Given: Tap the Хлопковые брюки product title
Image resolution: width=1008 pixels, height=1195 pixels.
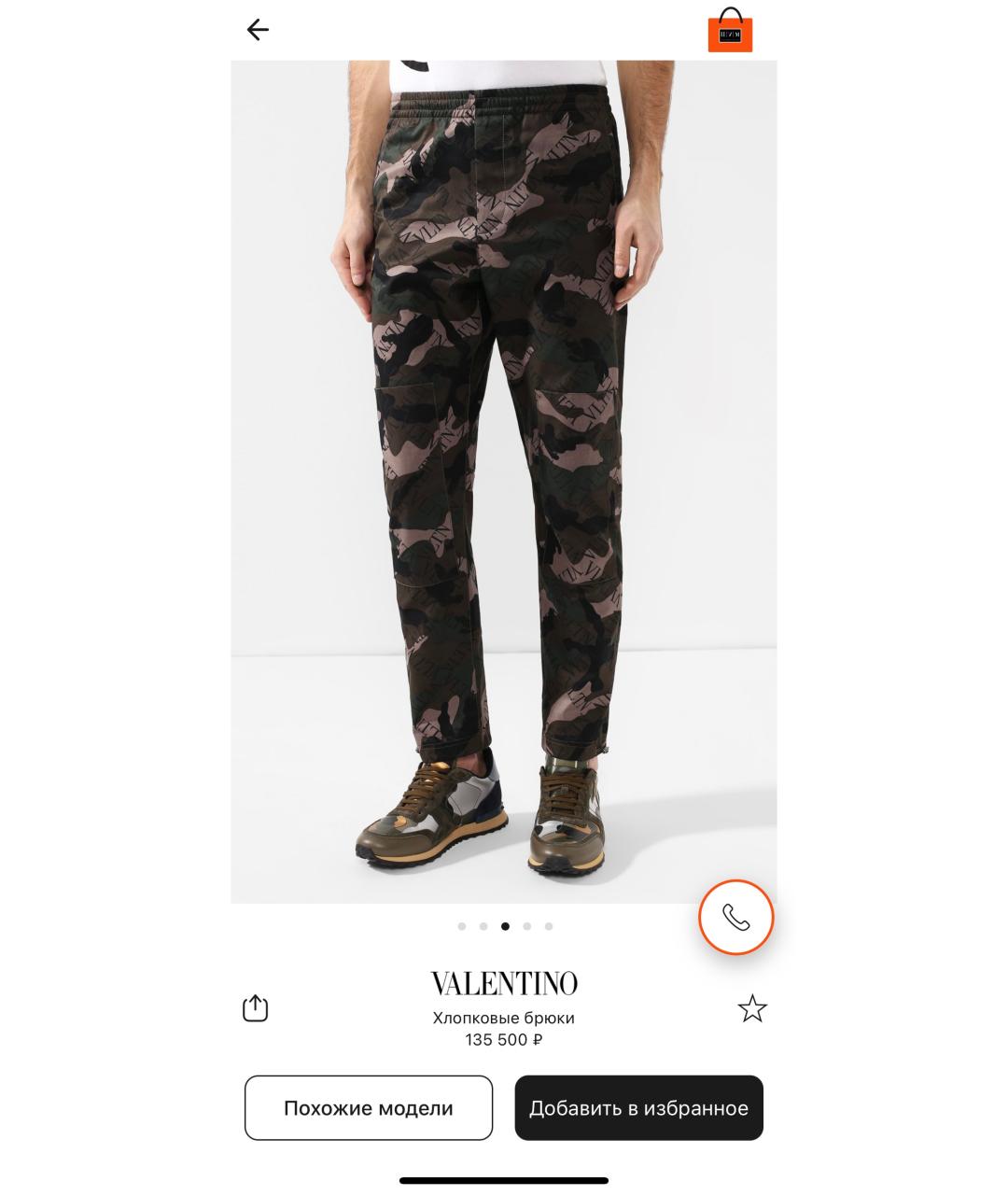Looking at the screenshot, I should [504, 1018].
